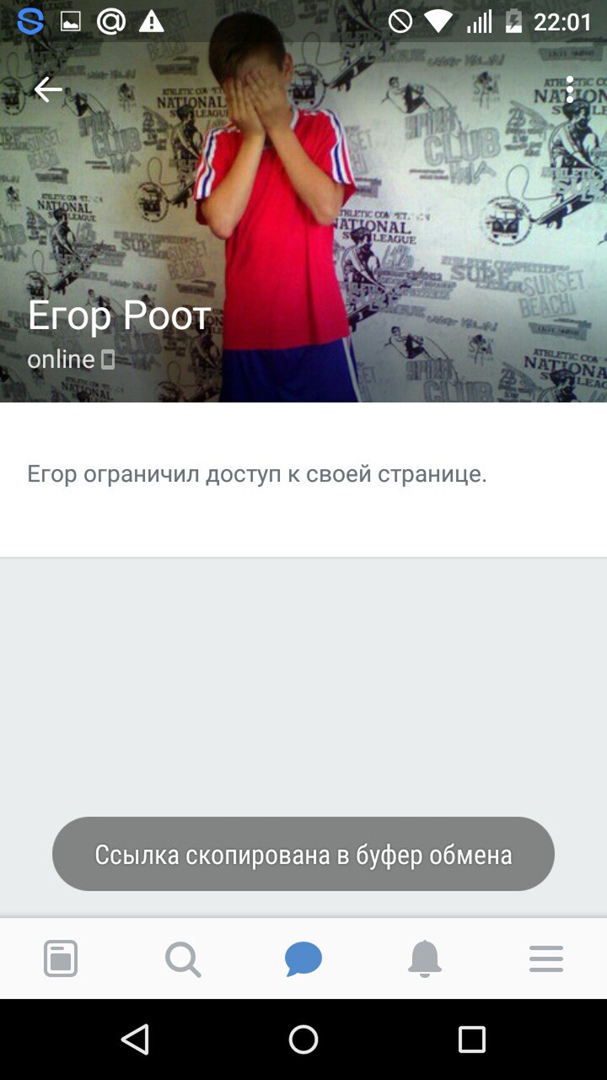Viewport: 607px width, 1080px height.
Task: Switch to the messages tab
Action: pyautogui.click(x=303, y=959)
